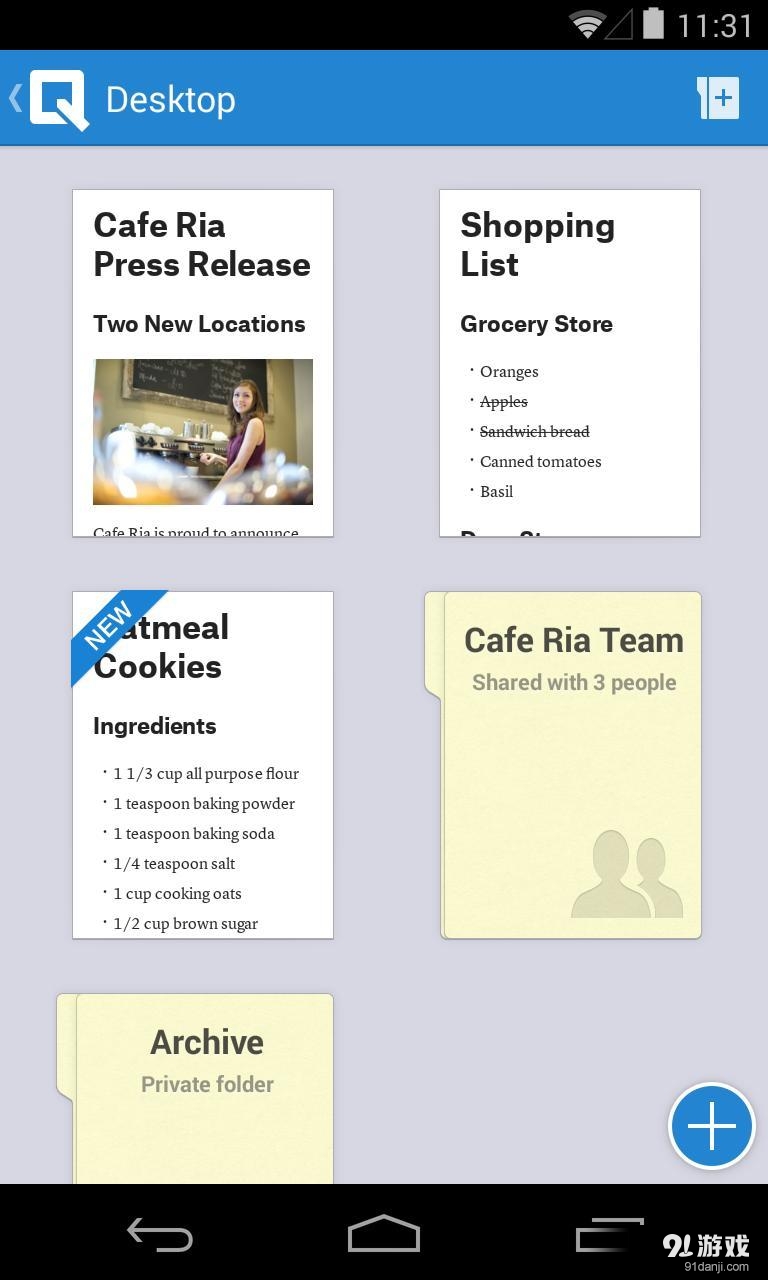Create a new folder from the toolbar

(718, 98)
